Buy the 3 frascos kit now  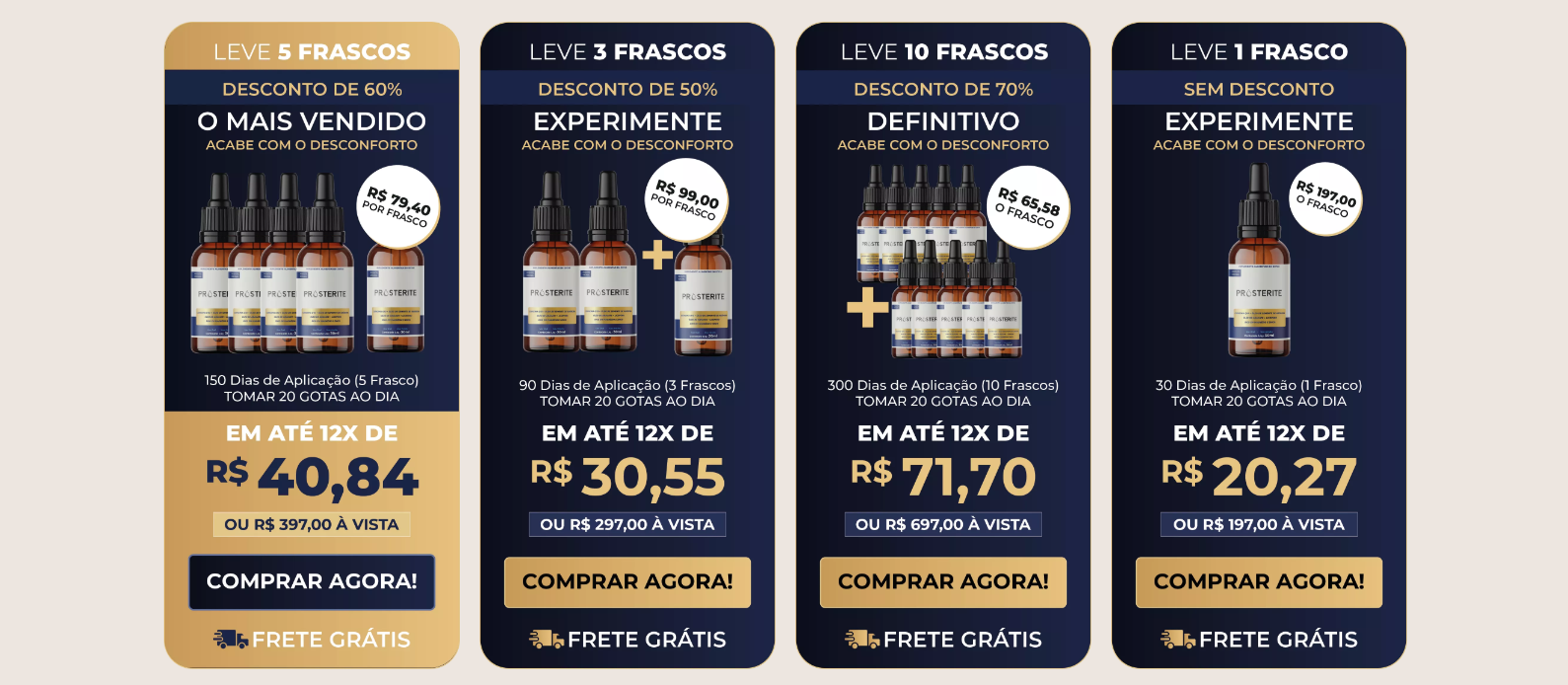point(628,581)
